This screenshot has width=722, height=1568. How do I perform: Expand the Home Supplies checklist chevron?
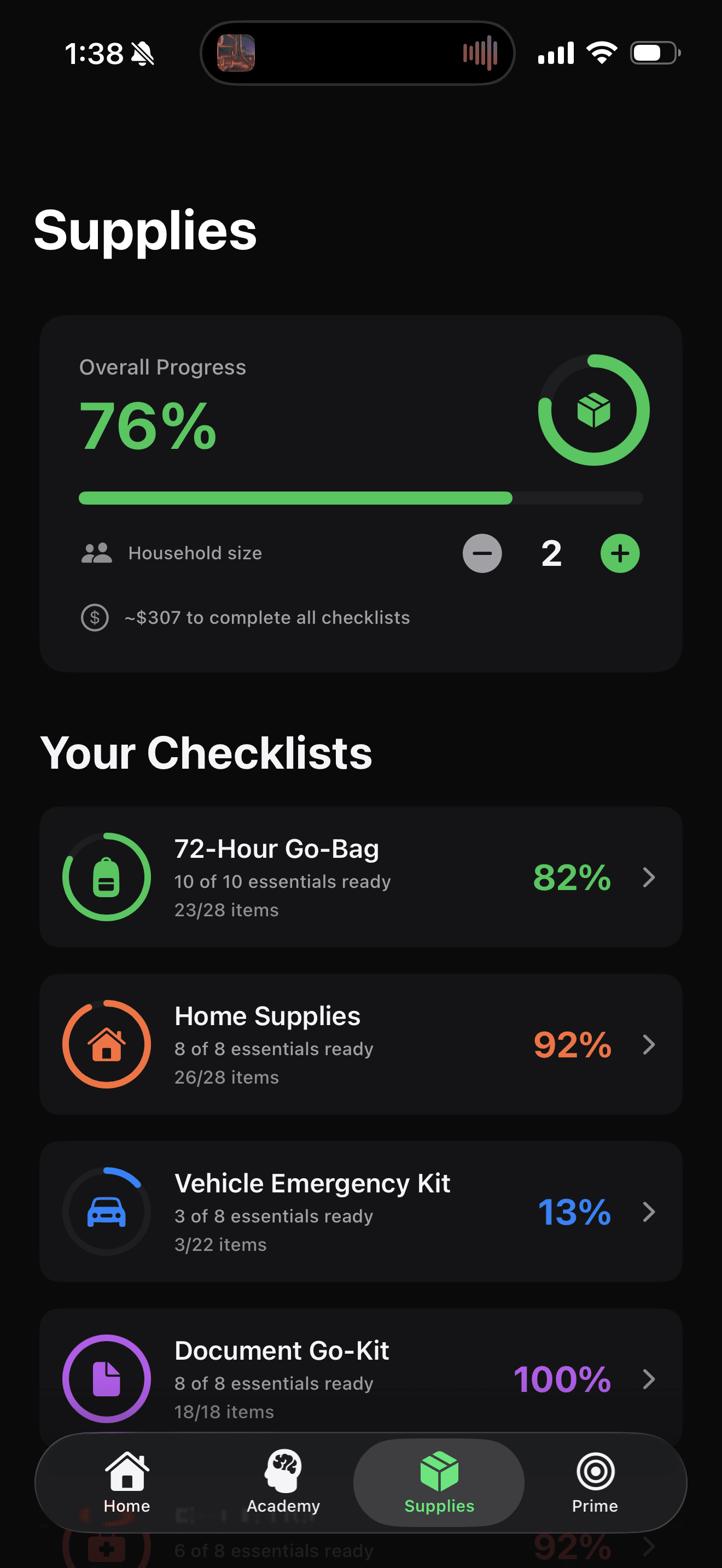649,1045
